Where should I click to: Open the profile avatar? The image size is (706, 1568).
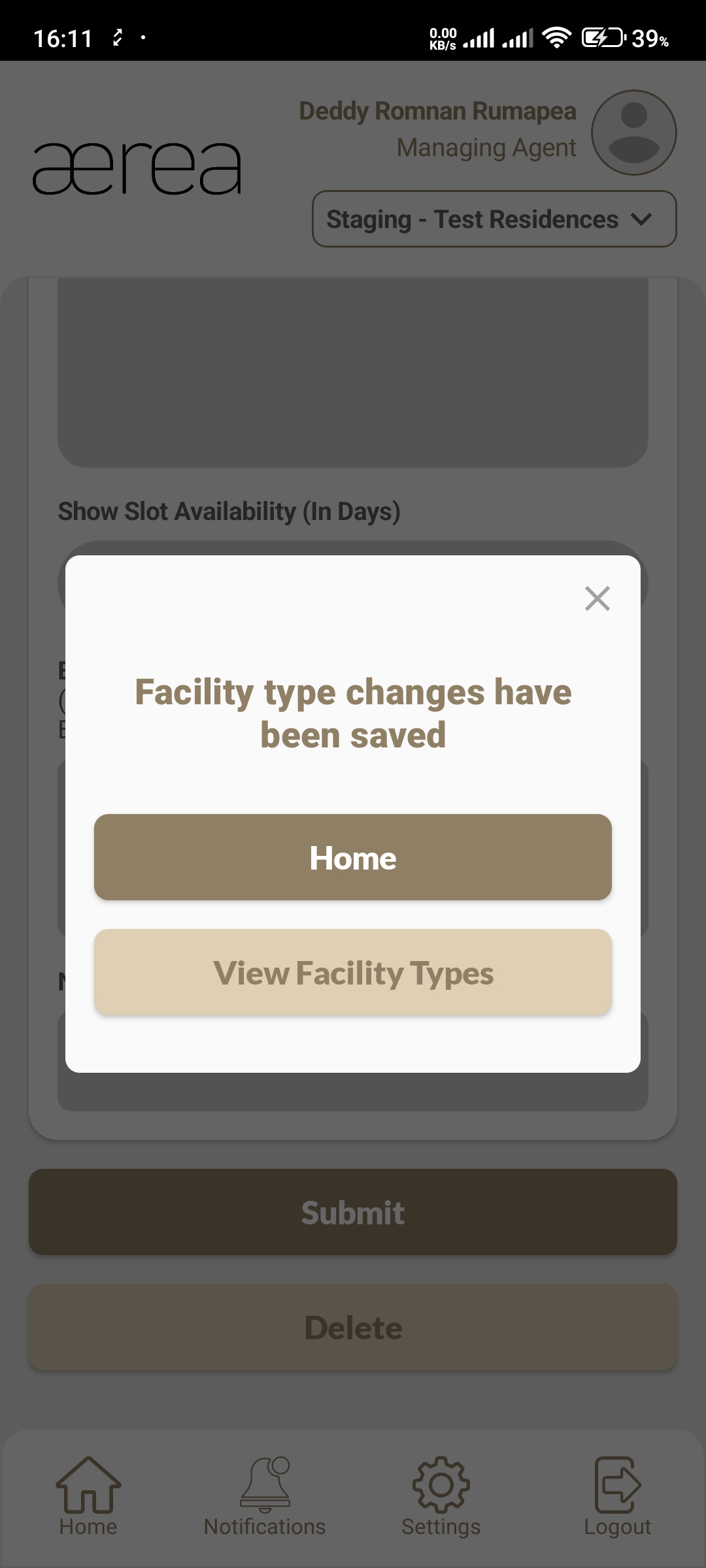(633, 133)
